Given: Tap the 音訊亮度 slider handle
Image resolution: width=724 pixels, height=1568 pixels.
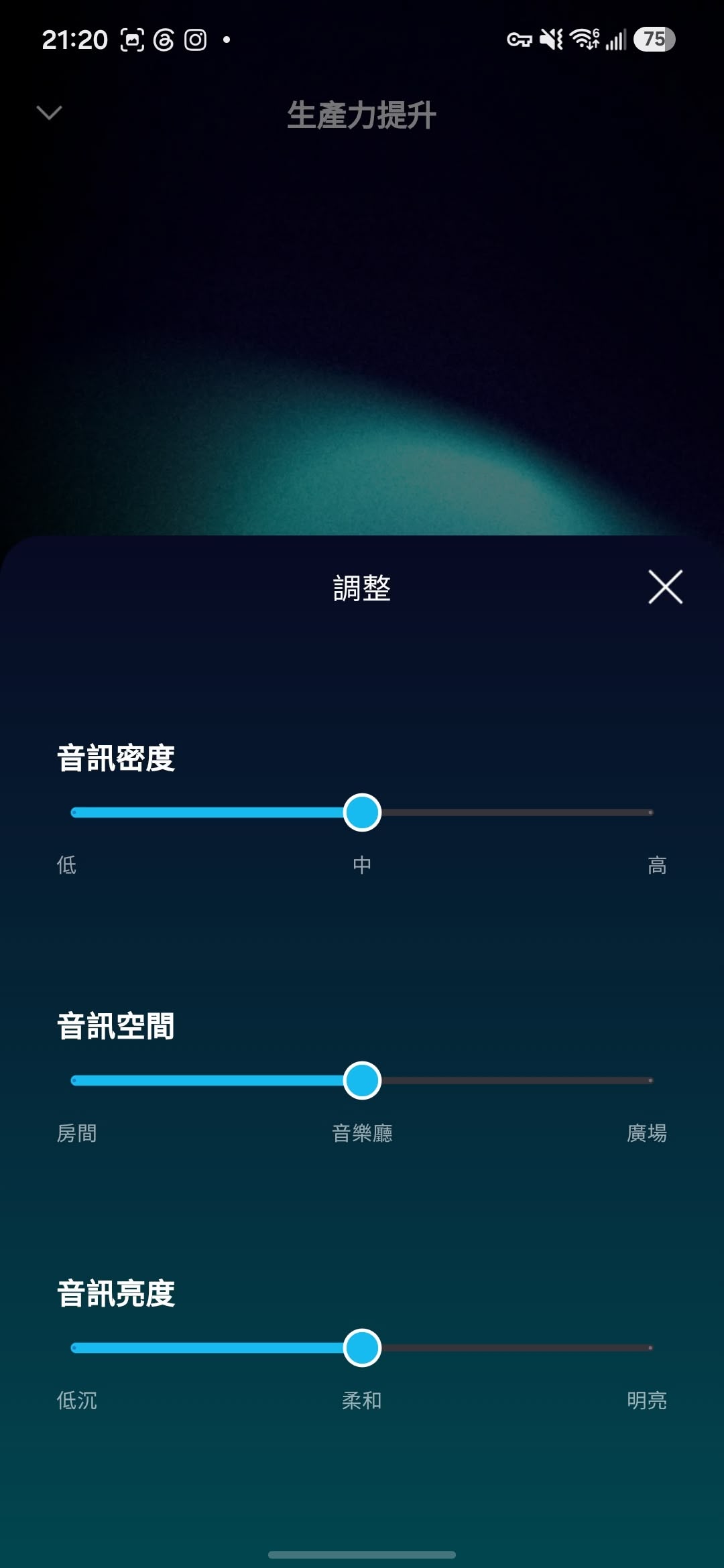Looking at the screenshot, I should [x=362, y=1348].
